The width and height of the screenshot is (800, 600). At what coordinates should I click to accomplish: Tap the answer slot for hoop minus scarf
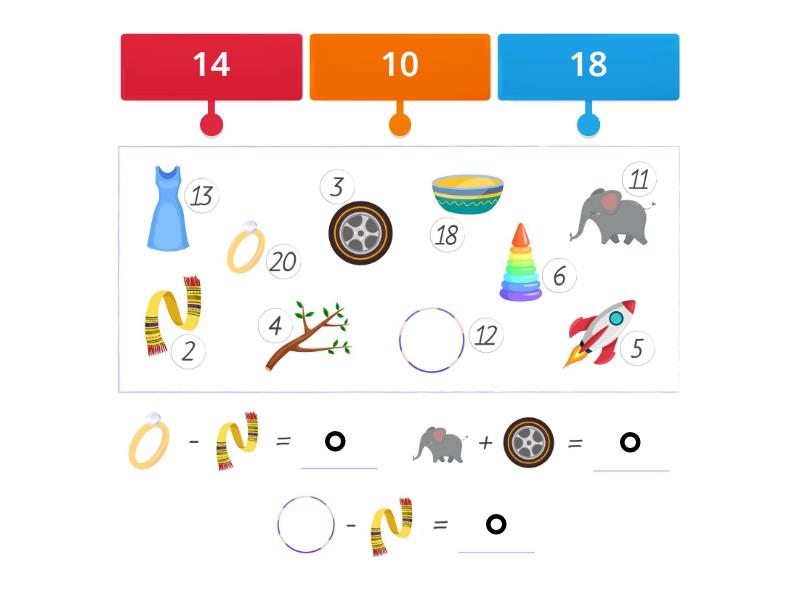coord(496,524)
